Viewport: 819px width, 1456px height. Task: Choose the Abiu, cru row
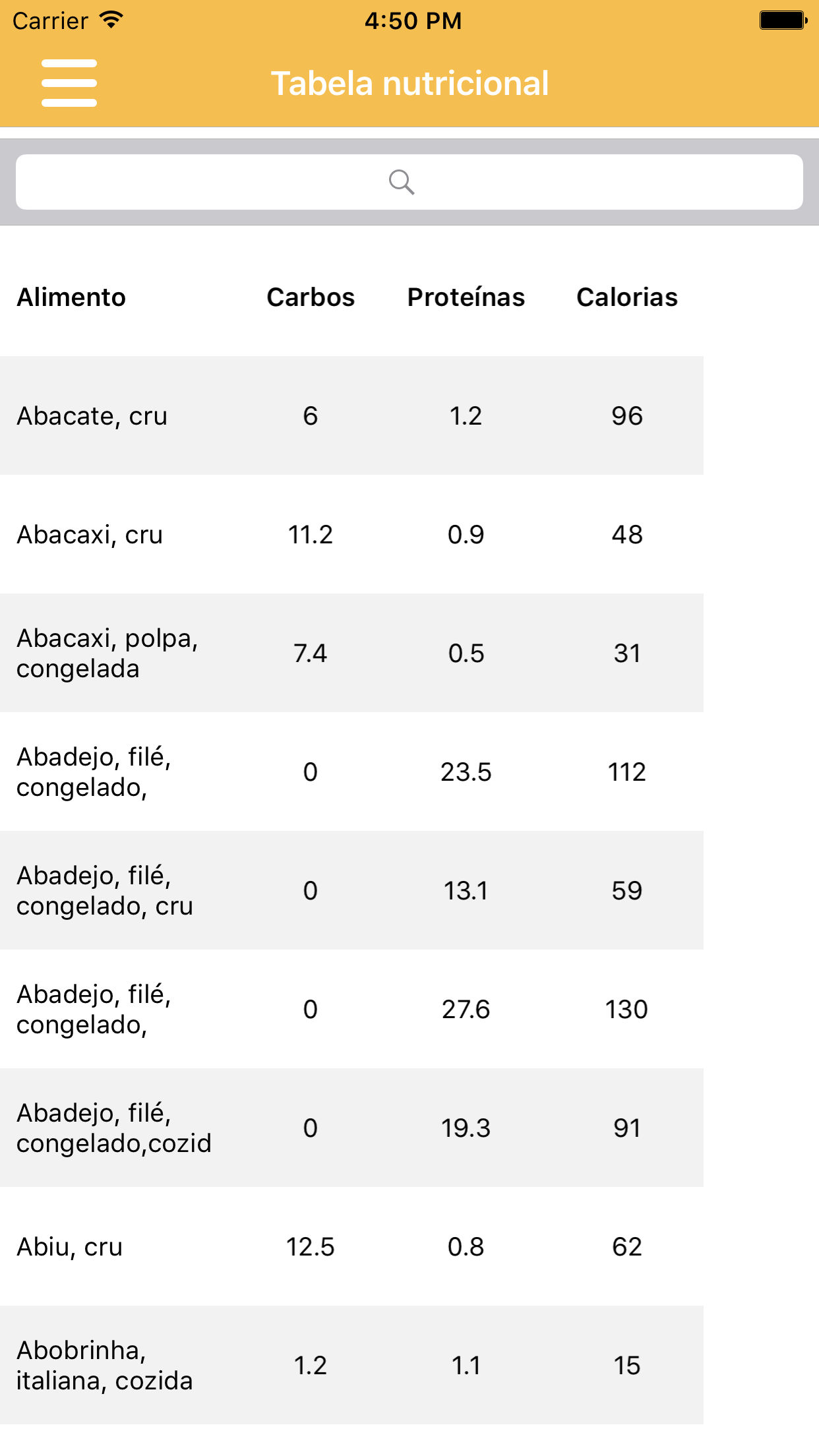351,1246
